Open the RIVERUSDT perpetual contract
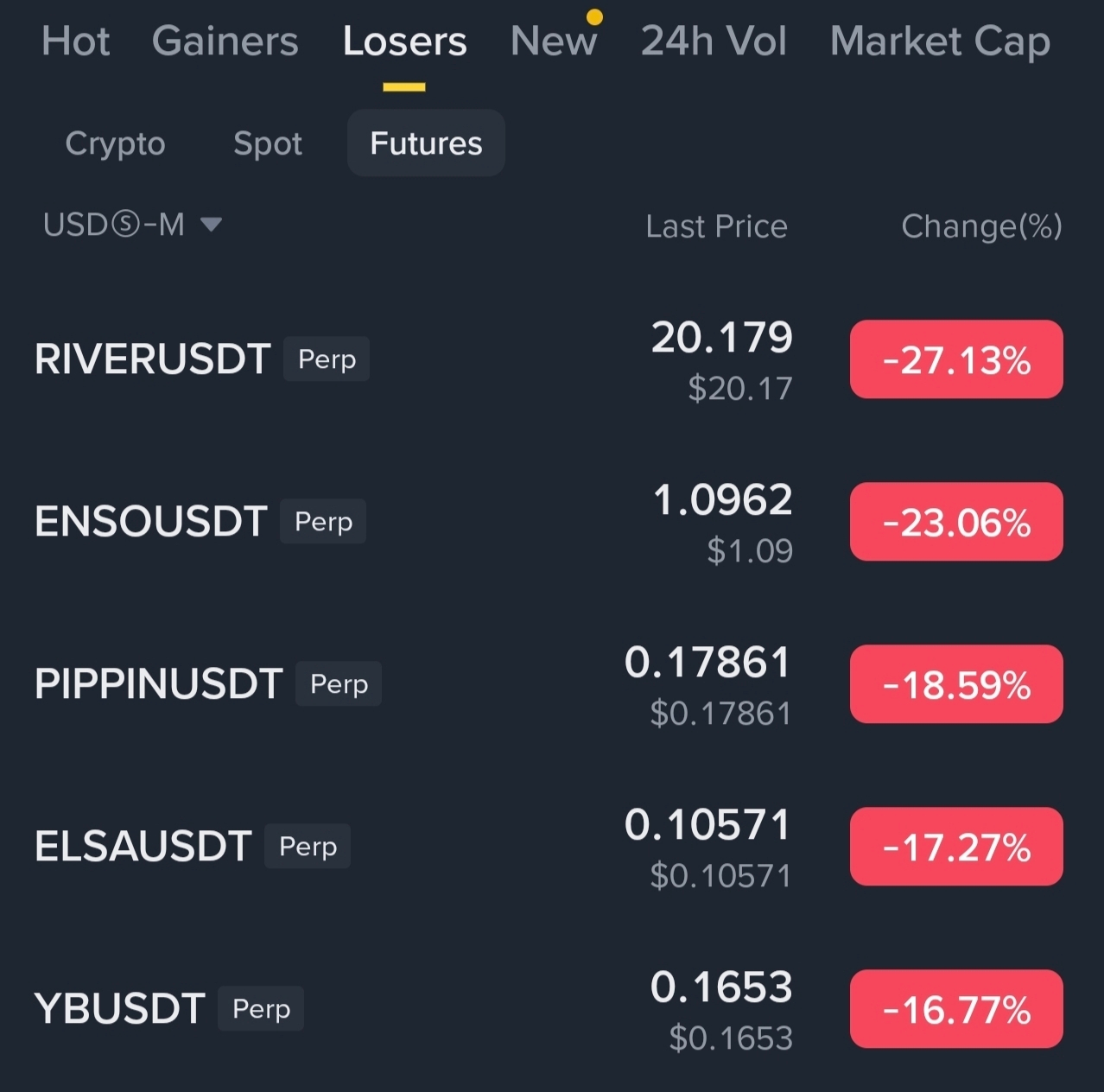1104x1092 pixels. [x=153, y=359]
